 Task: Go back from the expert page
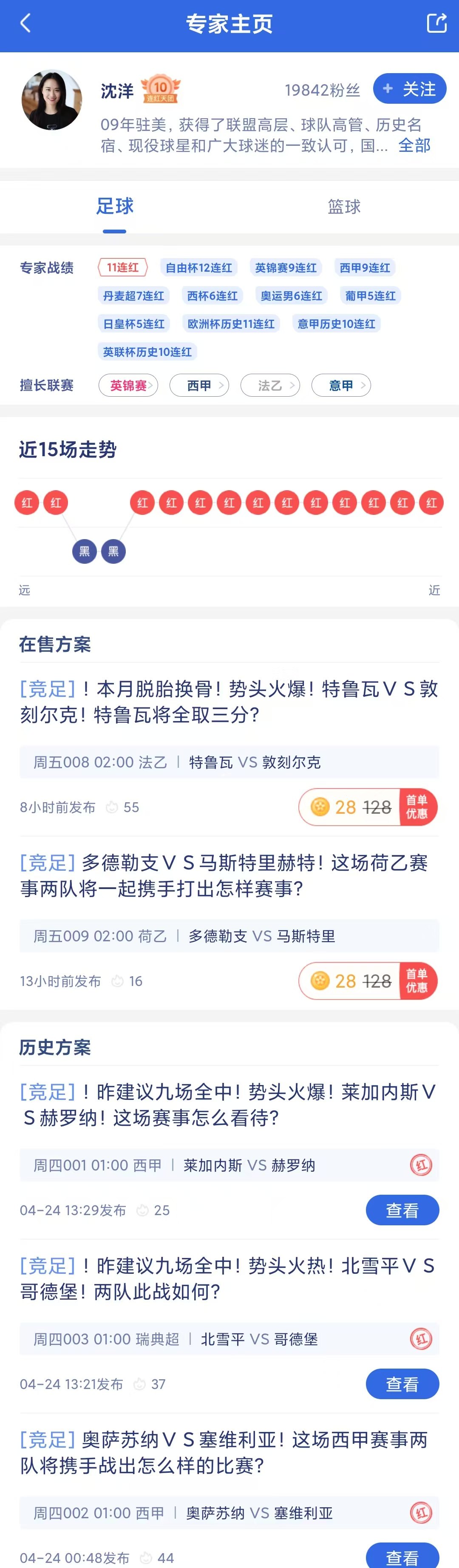point(25,24)
